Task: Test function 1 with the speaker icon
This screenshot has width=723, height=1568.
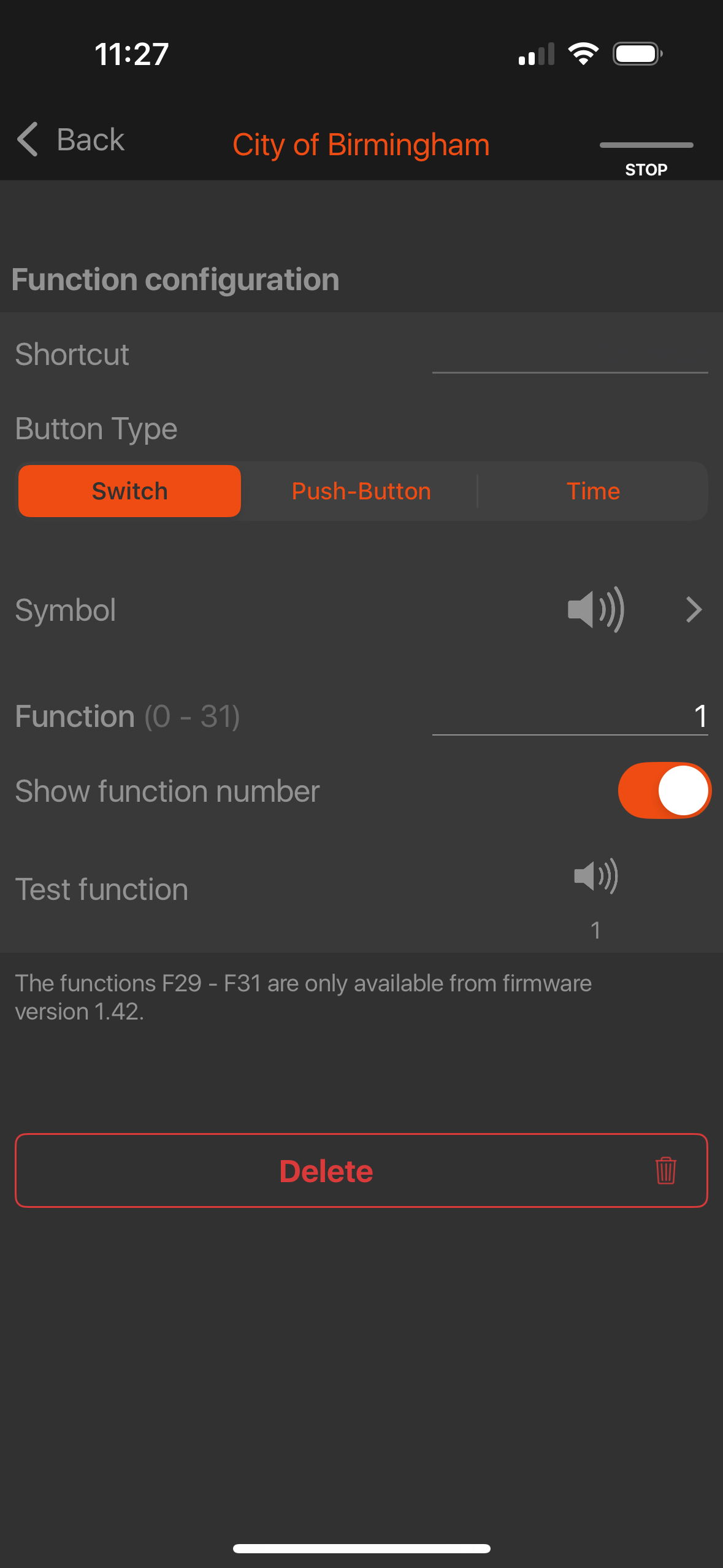Action: (595, 877)
